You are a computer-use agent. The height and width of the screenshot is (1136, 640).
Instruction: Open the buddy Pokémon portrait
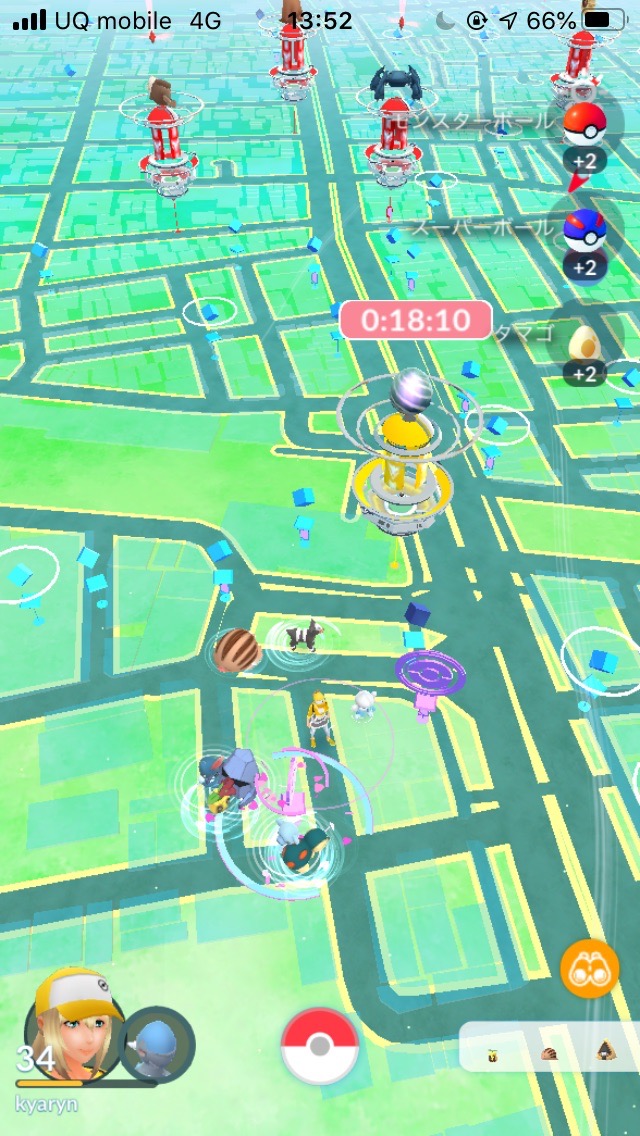coord(159,1044)
